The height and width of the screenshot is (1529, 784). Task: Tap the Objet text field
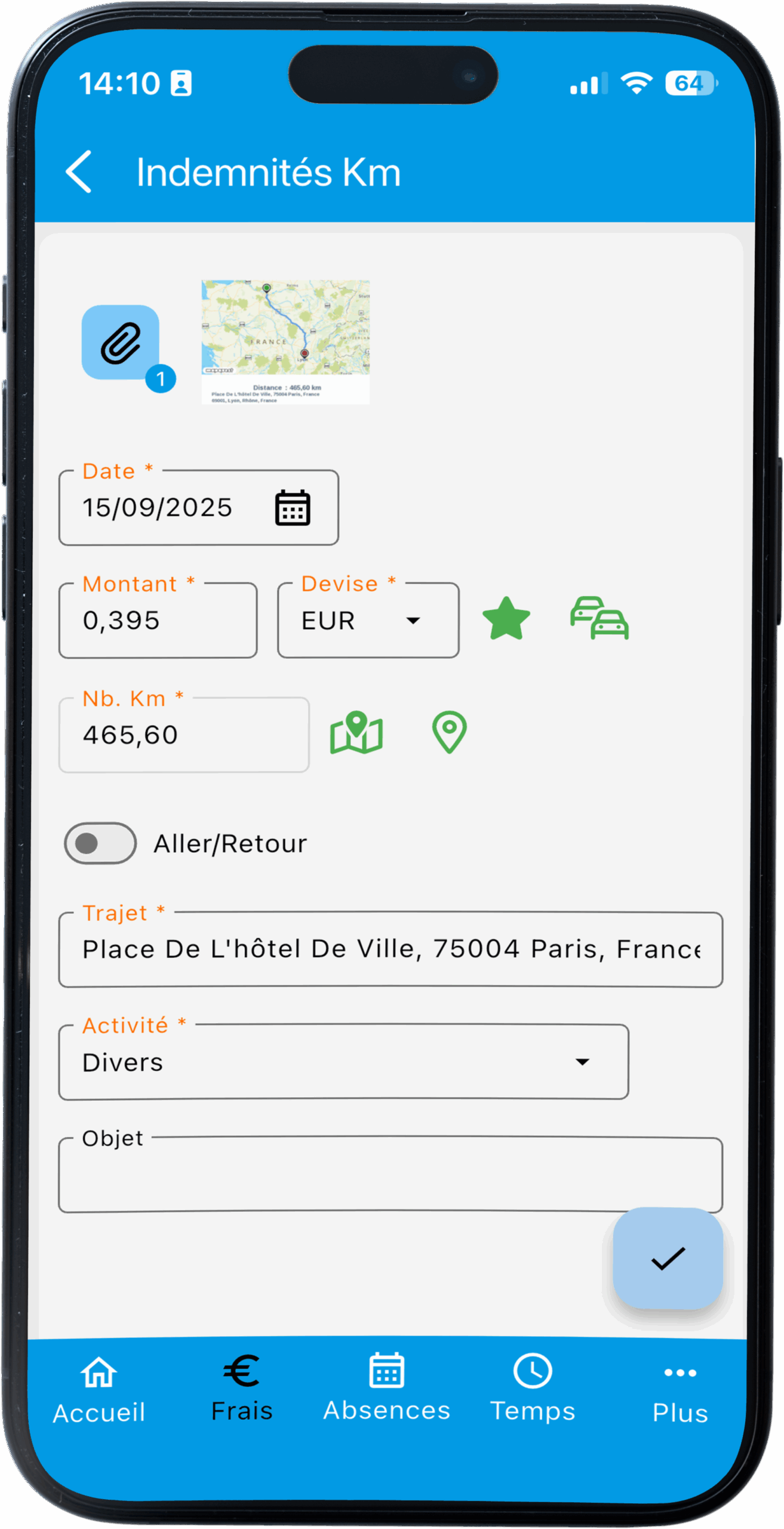click(391, 1175)
